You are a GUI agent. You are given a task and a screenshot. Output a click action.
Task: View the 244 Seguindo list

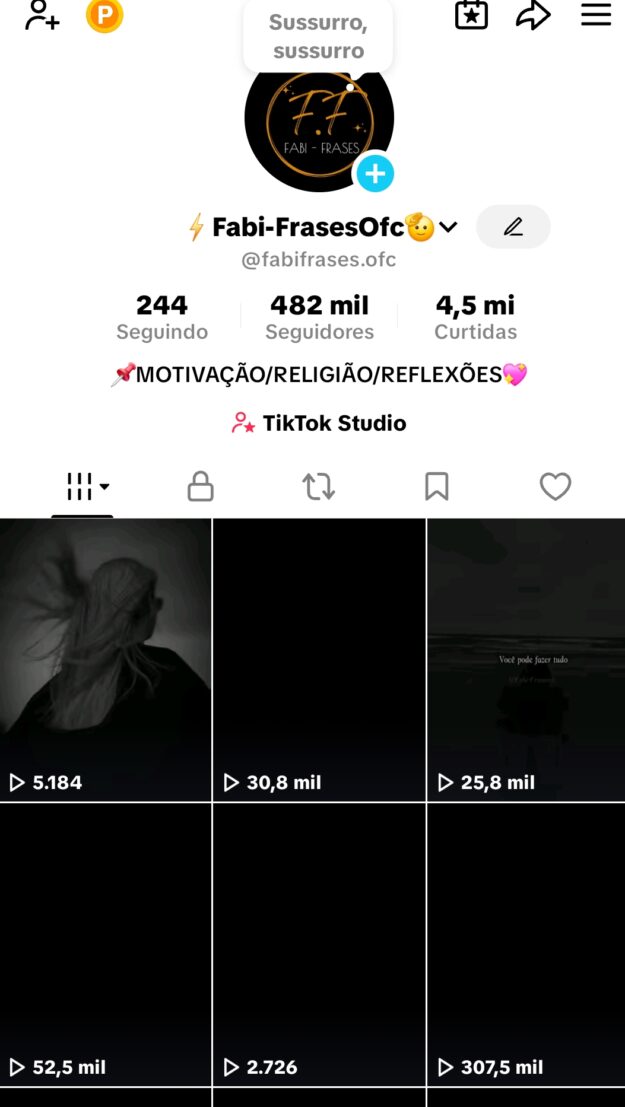point(162,317)
